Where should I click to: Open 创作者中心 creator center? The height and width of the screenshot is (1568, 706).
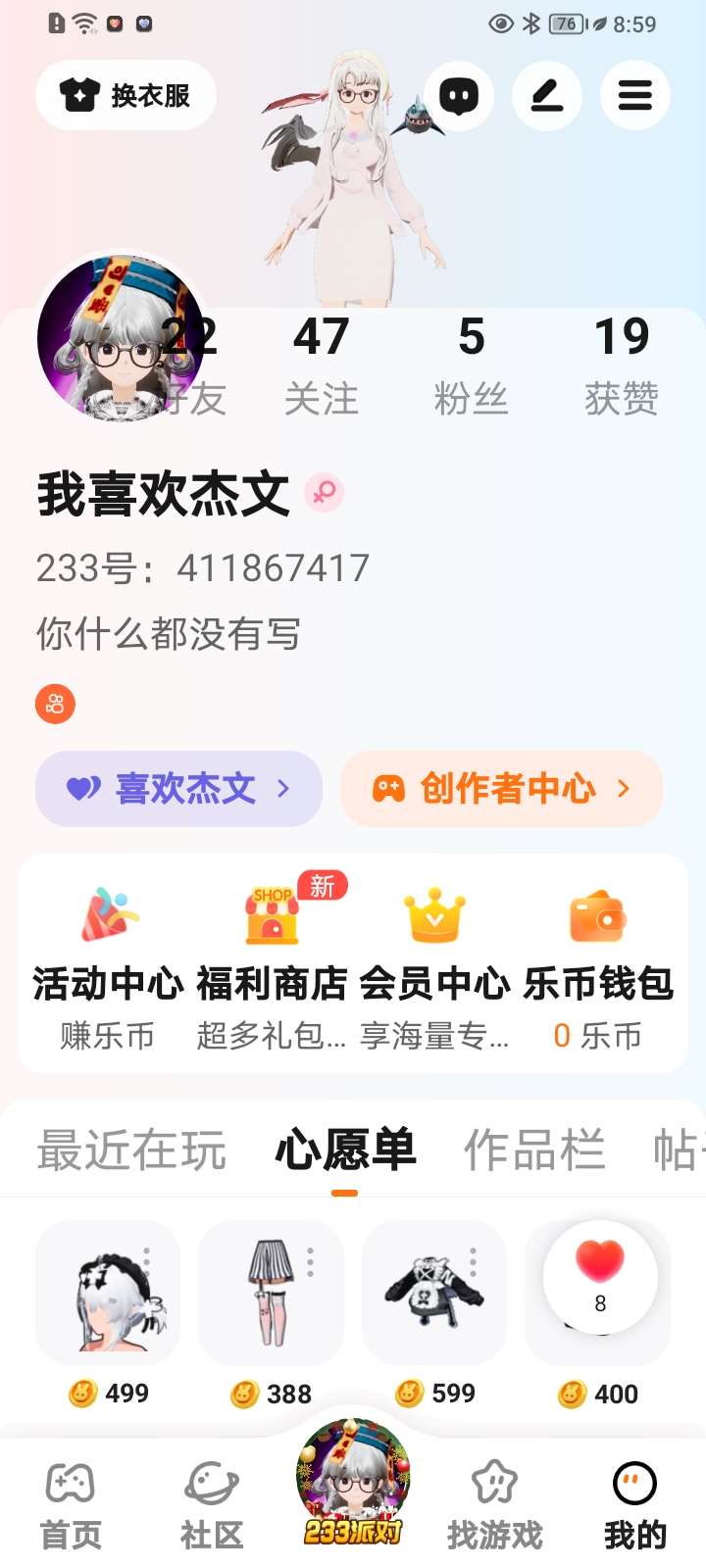click(x=501, y=789)
